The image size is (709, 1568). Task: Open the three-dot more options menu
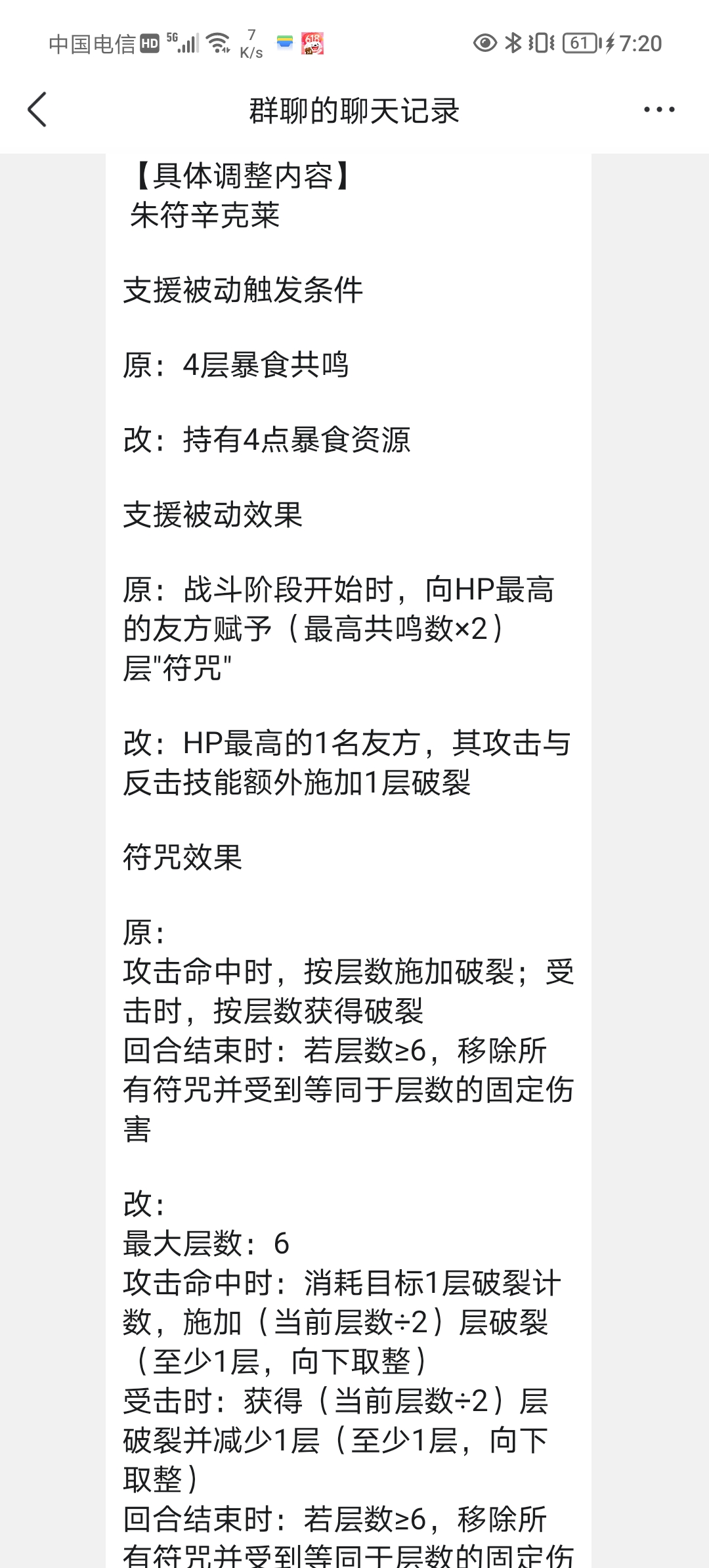[659, 110]
